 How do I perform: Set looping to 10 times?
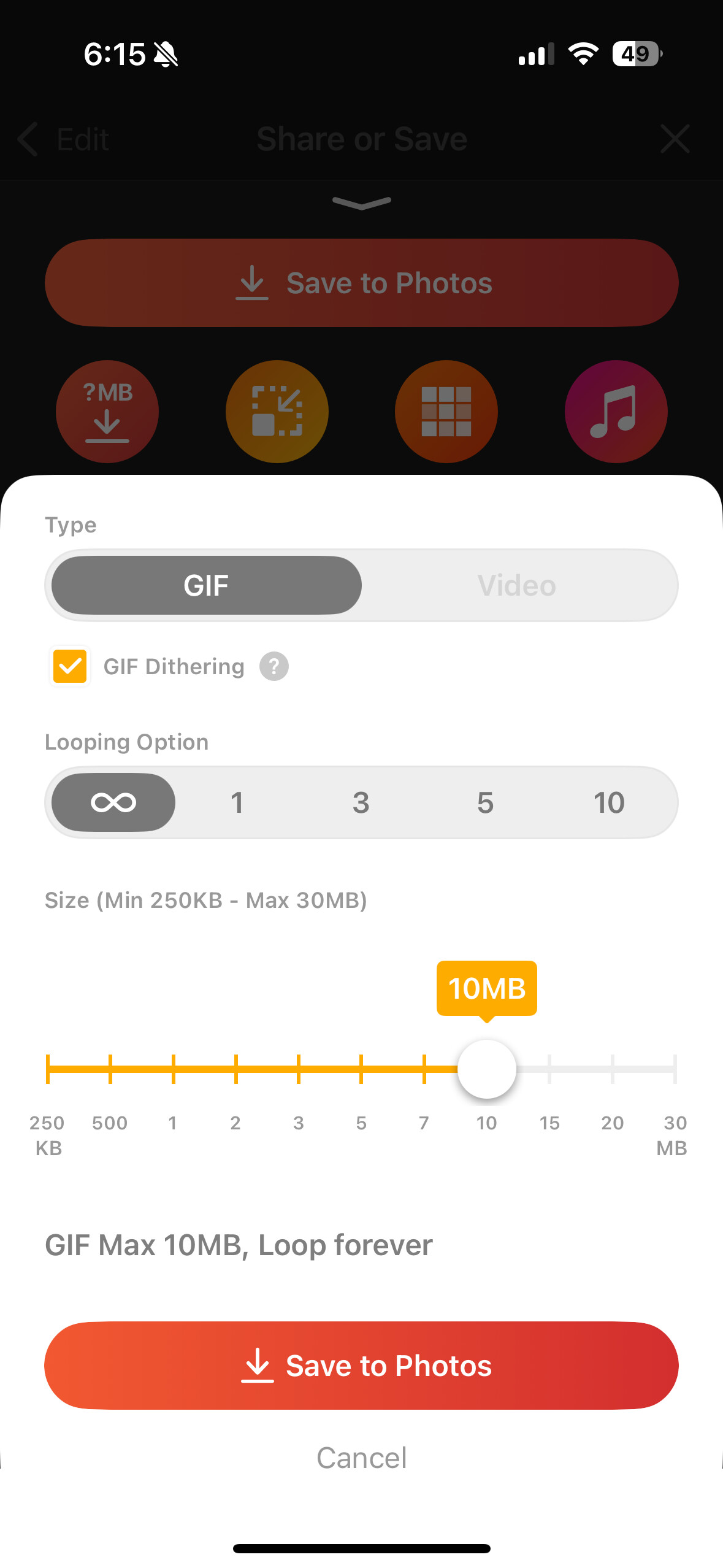click(609, 802)
